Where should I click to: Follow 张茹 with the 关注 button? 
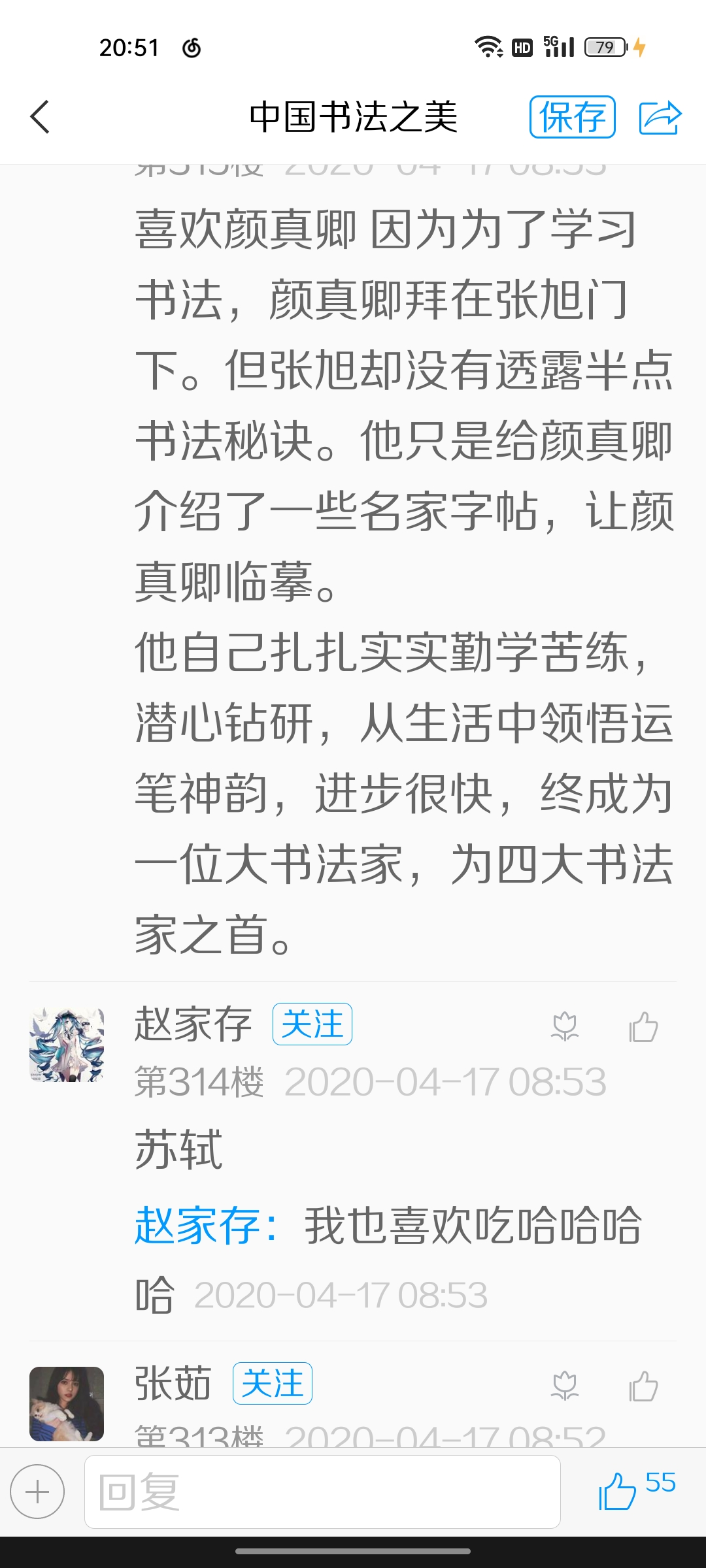(x=272, y=1383)
